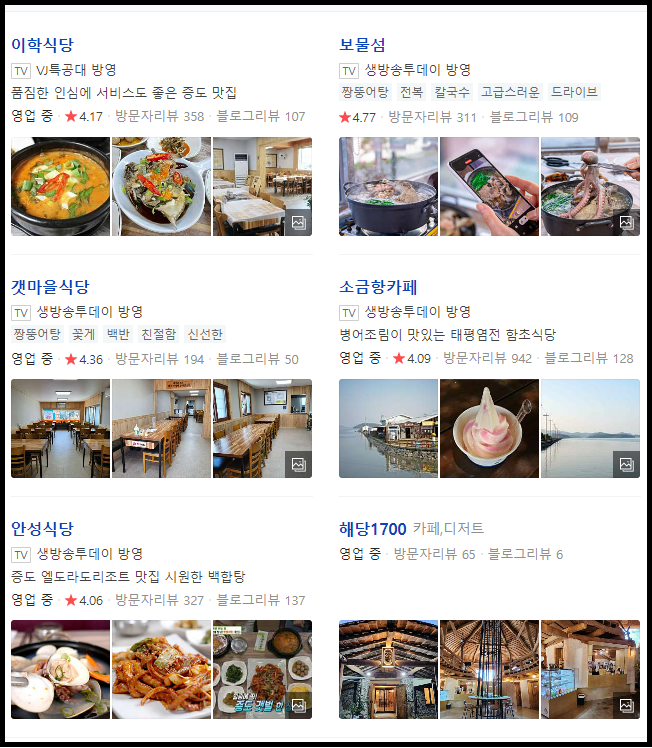The image size is (652, 748).
Task: Open the 보물섬 restaurant listing
Action: click(x=362, y=45)
